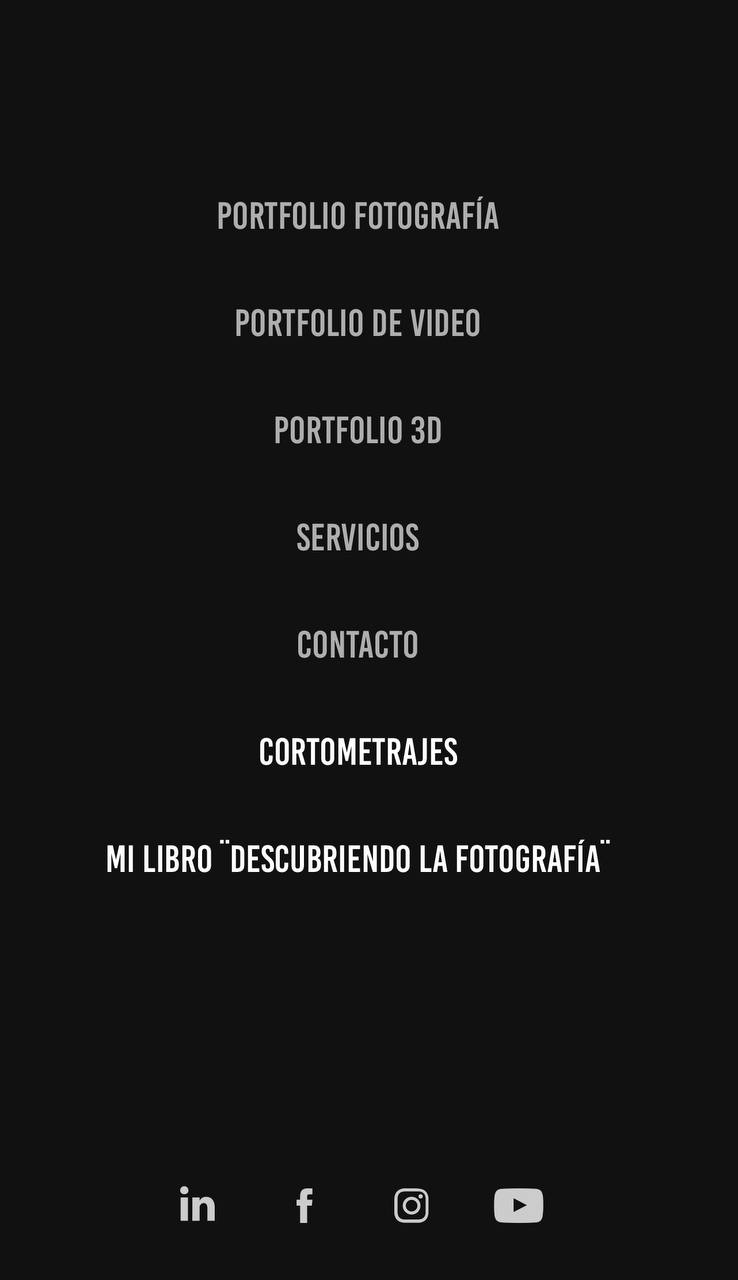The height and width of the screenshot is (1280, 738).
Task: Open the Servicios page
Action: tap(357, 538)
